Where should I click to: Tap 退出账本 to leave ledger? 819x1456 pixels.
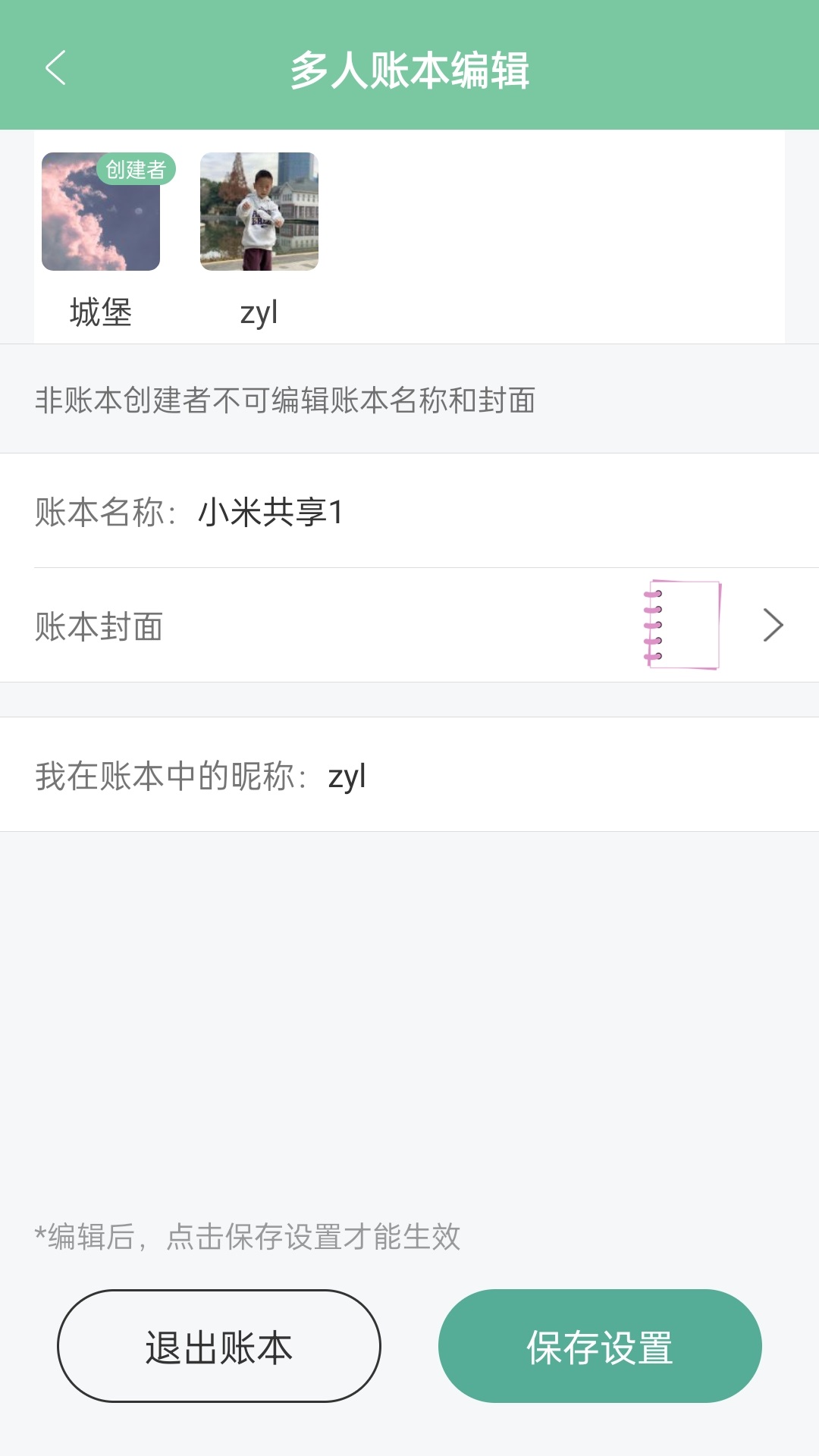click(x=219, y=1346)
